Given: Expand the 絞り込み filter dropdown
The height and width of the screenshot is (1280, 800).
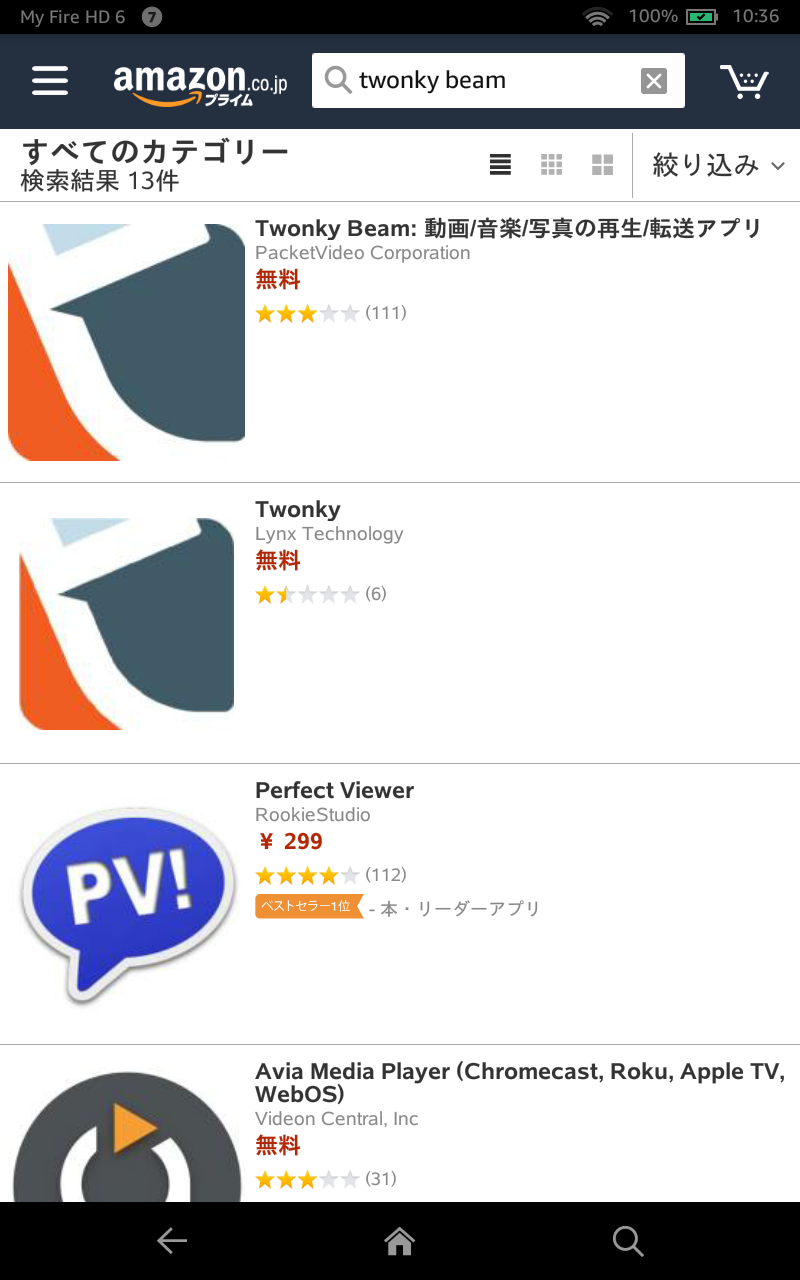Looking at the screenshot, I should tap(718, 165).
